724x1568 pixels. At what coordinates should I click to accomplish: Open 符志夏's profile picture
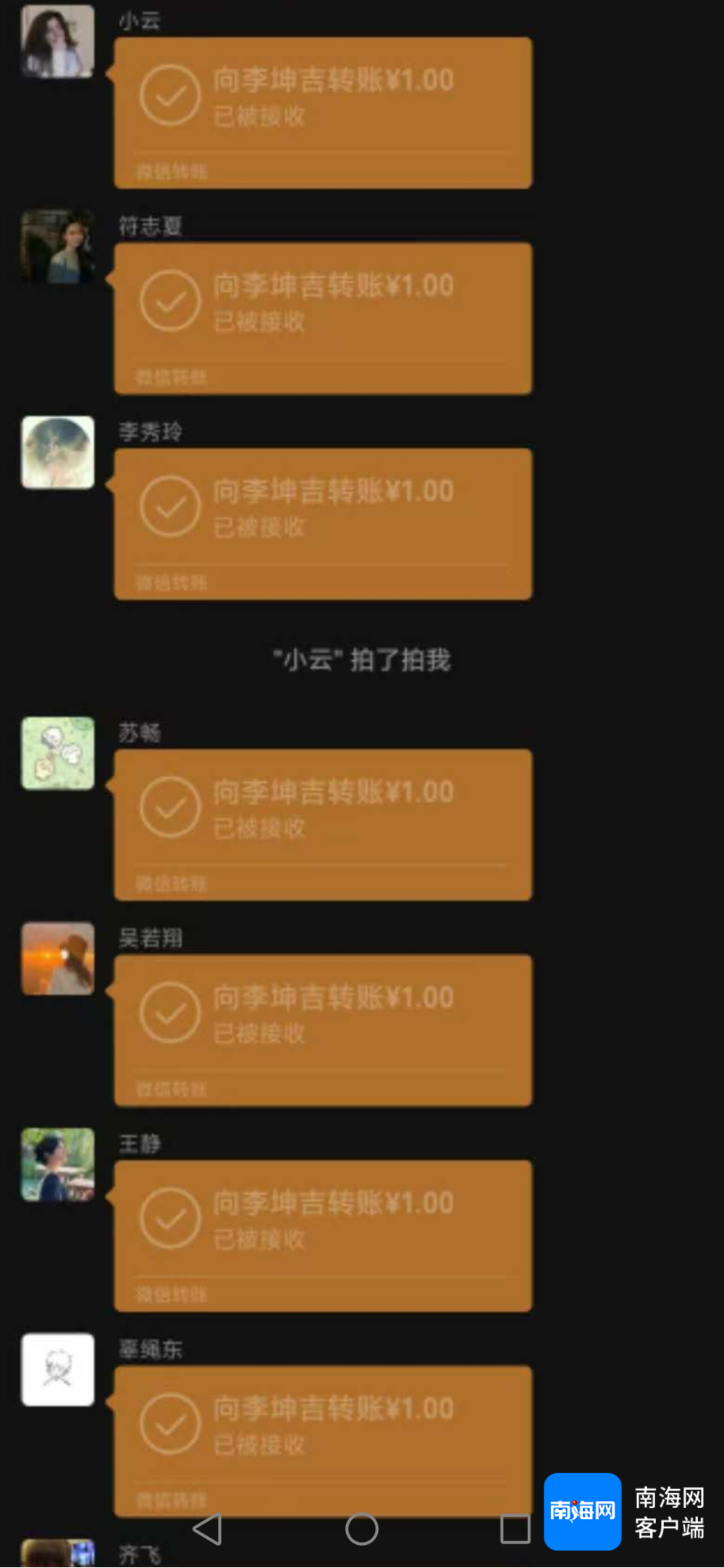(x=58, y=247)
